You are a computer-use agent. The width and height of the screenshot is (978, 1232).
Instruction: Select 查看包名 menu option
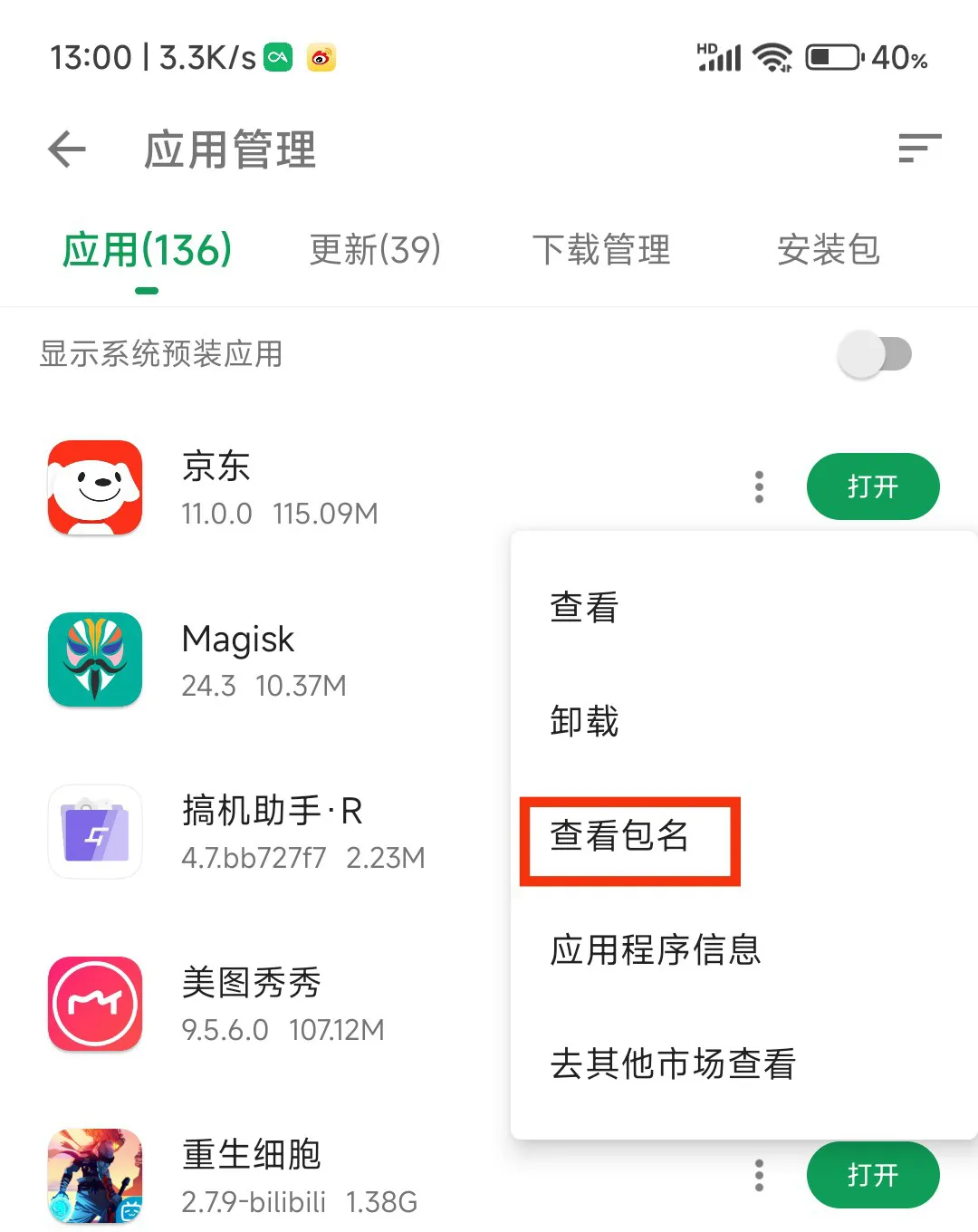[x=620, y=836]
